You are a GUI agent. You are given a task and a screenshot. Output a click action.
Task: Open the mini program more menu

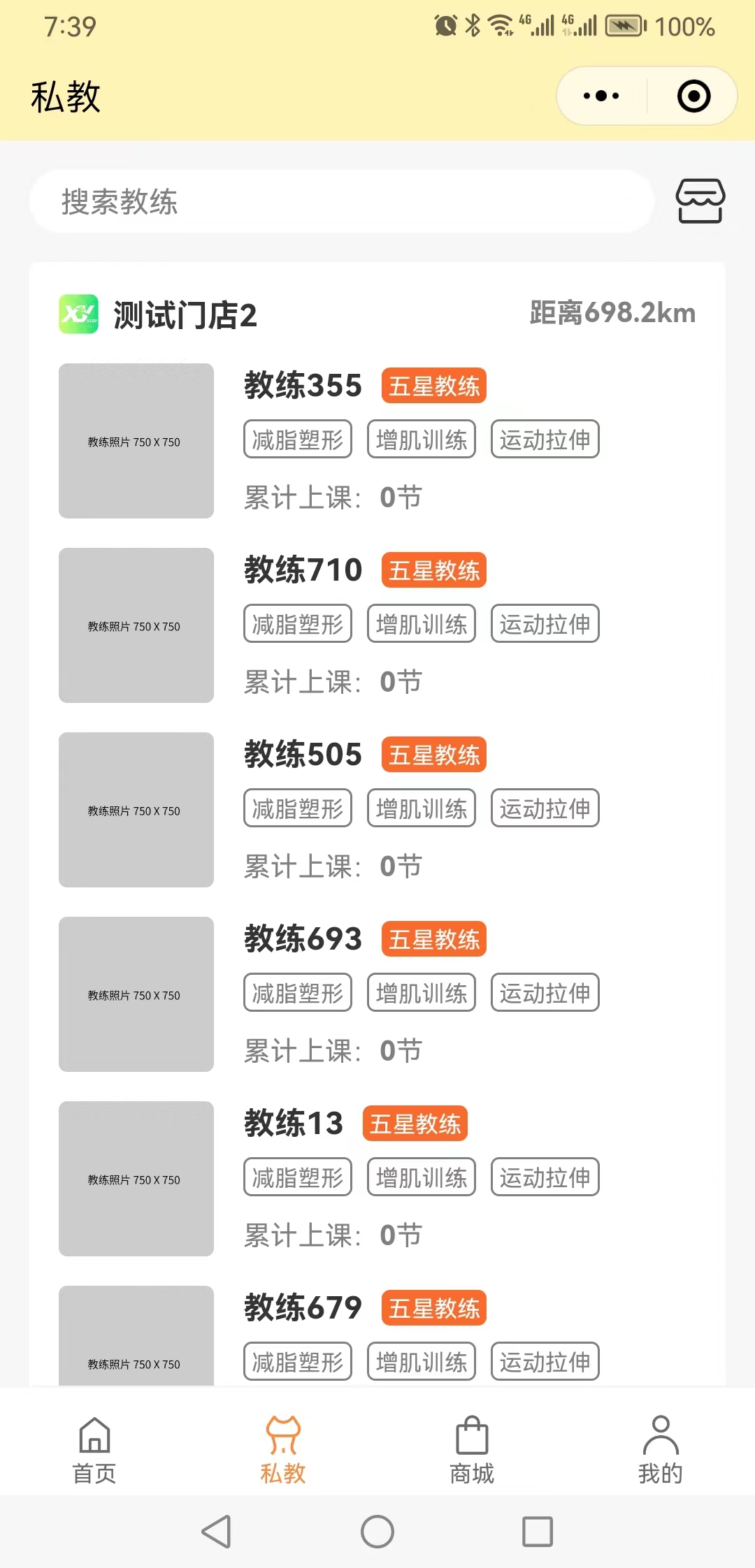click(601, 96)
